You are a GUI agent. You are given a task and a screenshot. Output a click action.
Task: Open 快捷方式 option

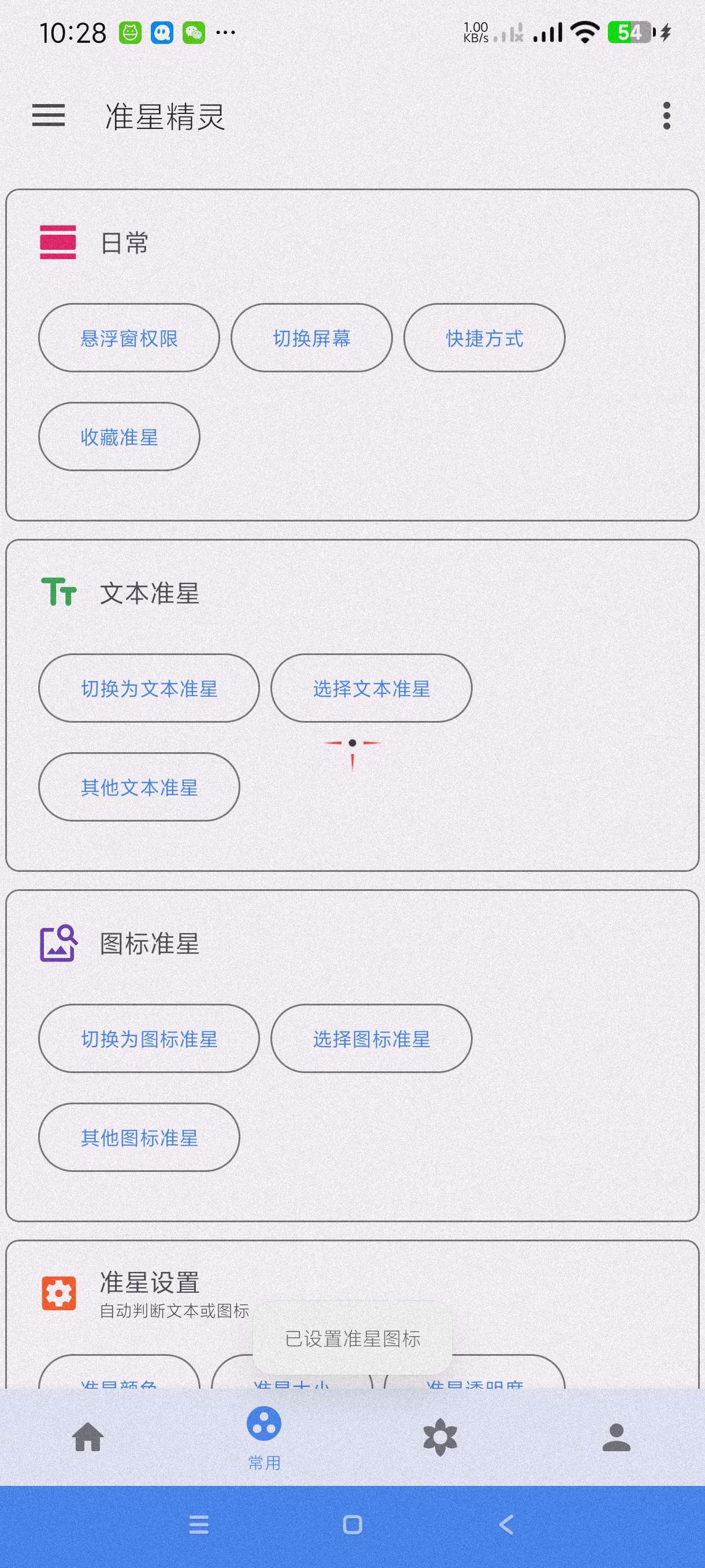click(484, 338)
